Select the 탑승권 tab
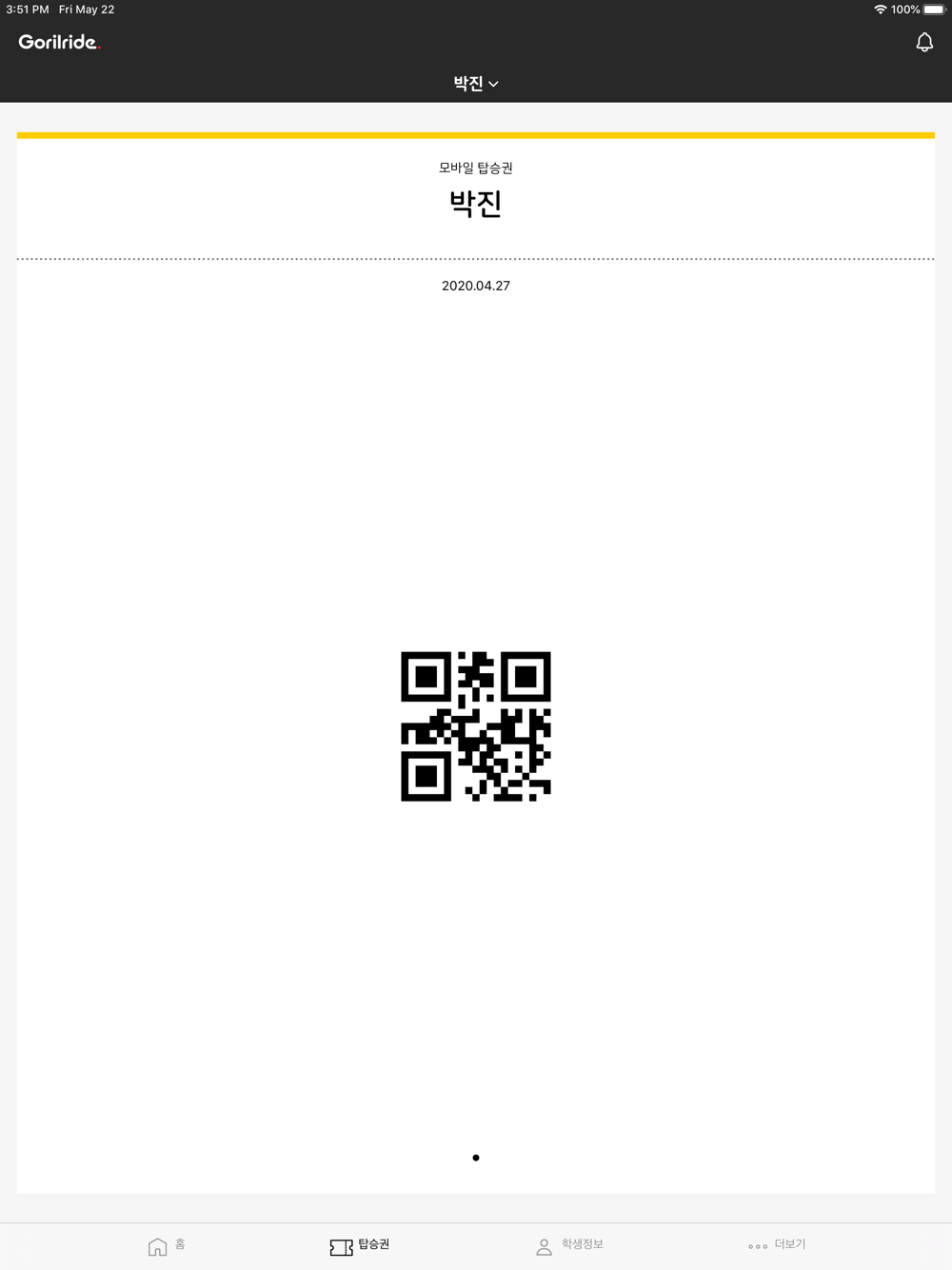Viewport: 952px width, 1270px height. (360, 1245)
